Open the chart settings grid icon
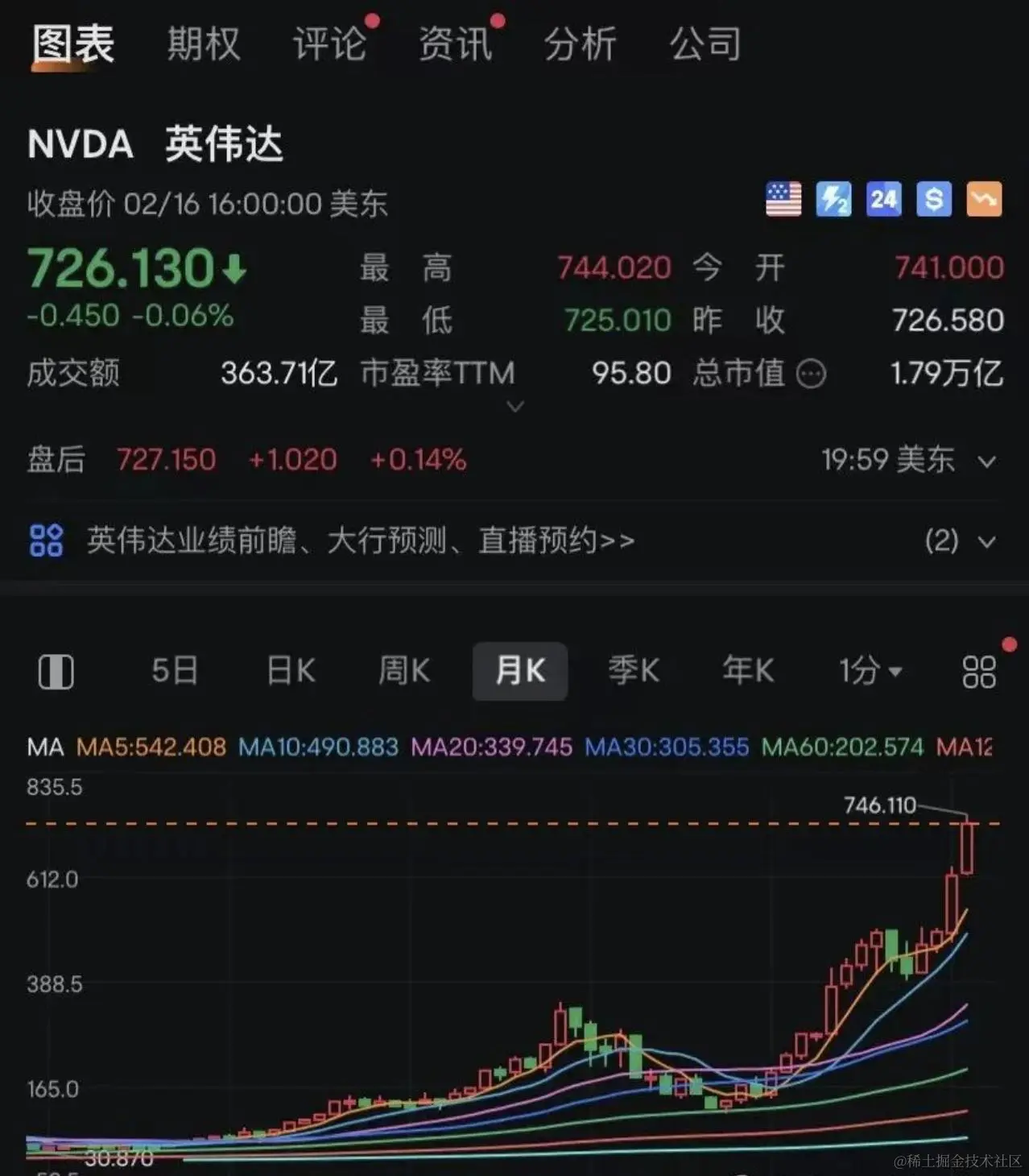 pos(979,671)
